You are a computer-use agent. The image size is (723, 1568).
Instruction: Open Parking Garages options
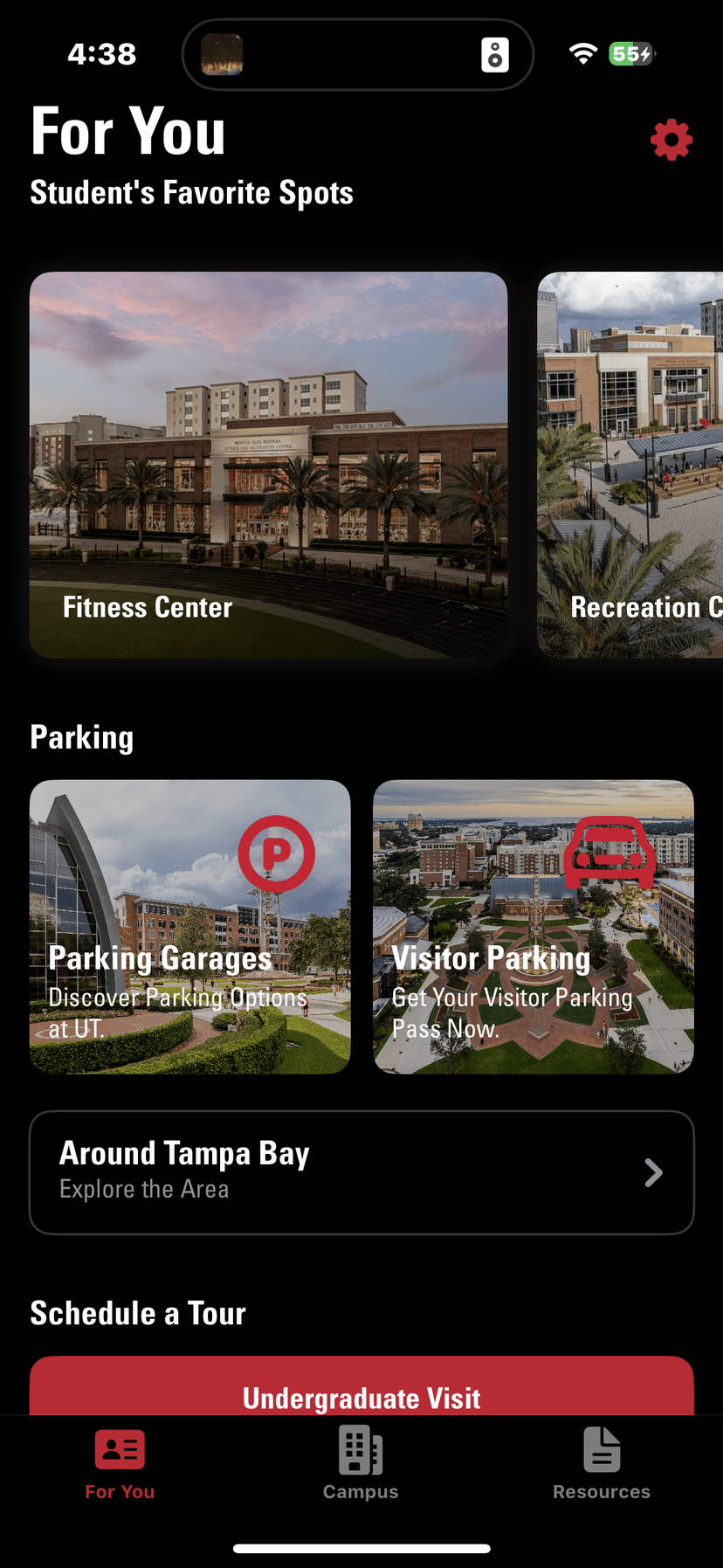pos(190,926)
